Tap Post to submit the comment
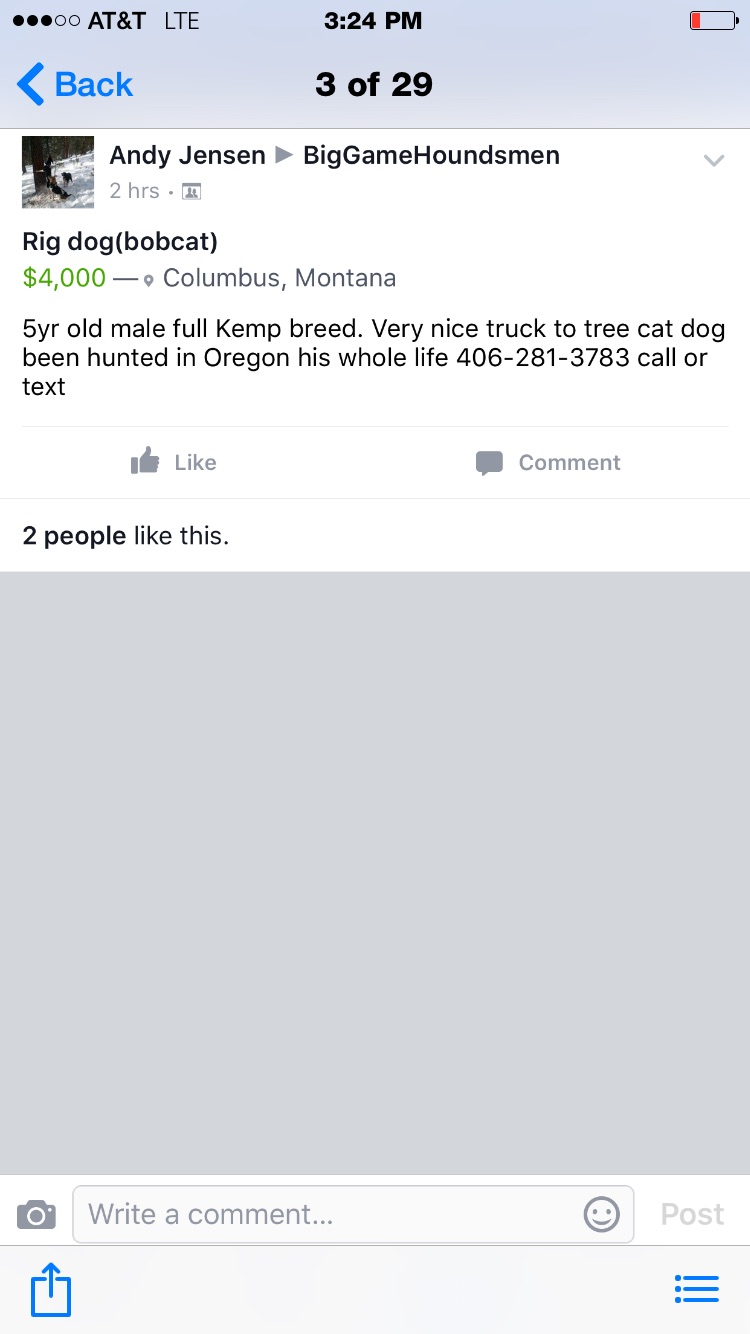The image size is (750, 1334). tap(692, 1214)
